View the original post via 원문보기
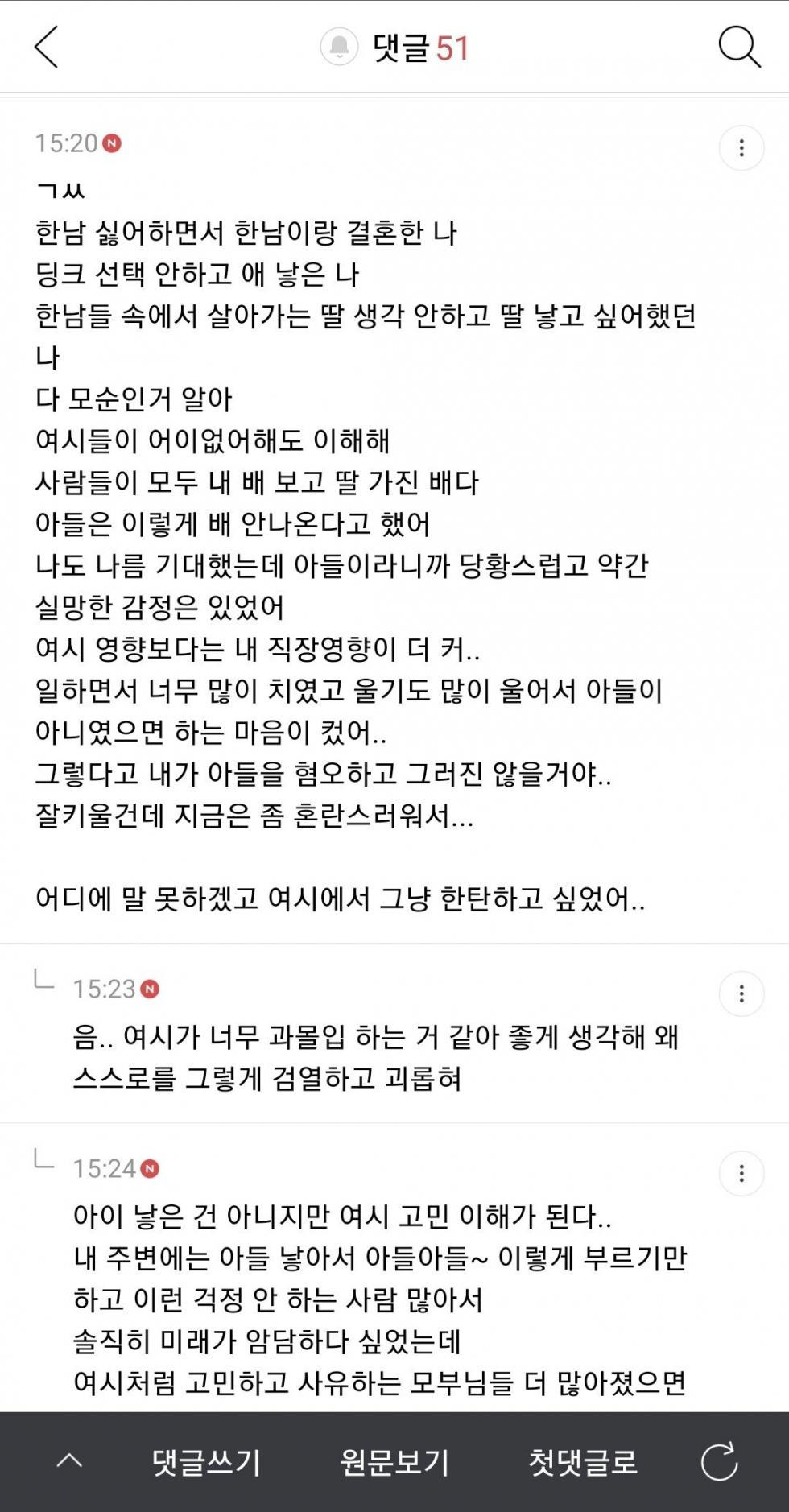 tap(394, 1461)
